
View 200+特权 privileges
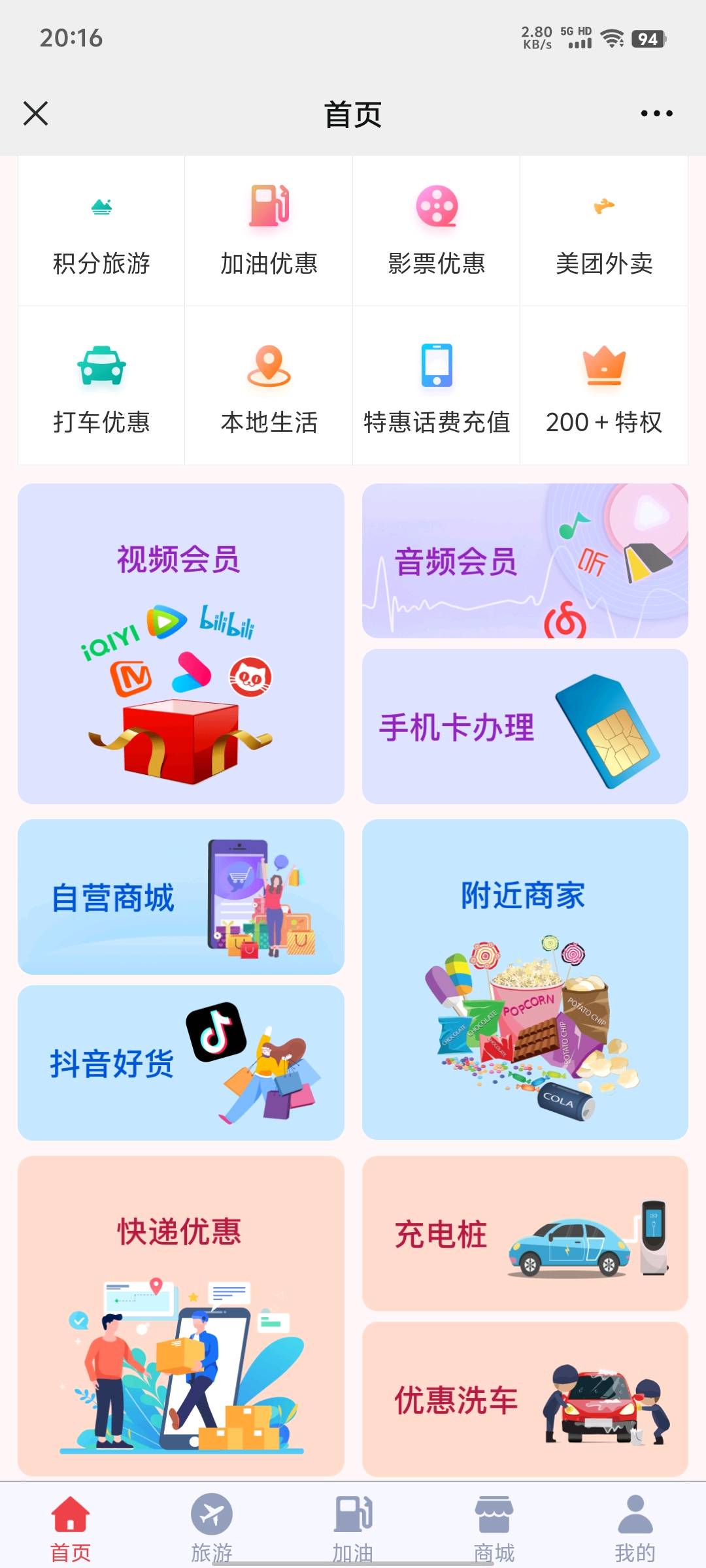point(603,387)
